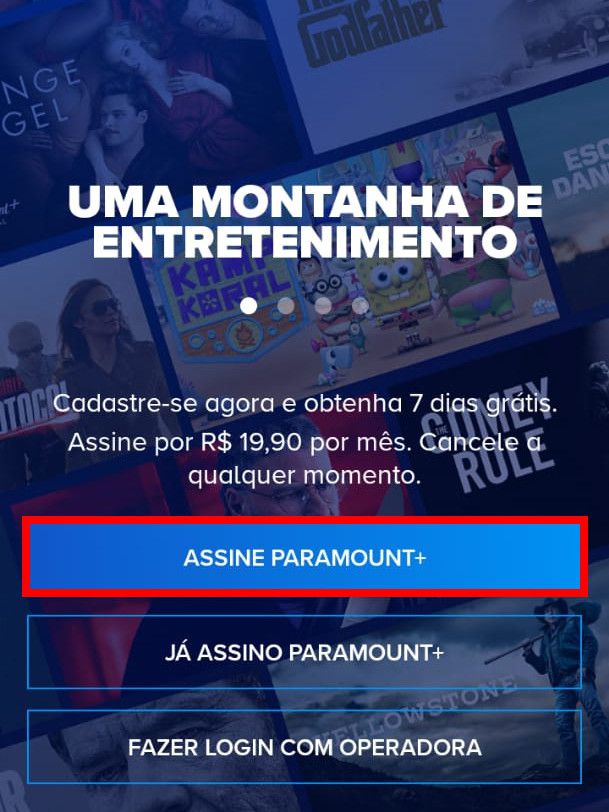Tap the Assine Paramount+ button

(x=304, y=558)
